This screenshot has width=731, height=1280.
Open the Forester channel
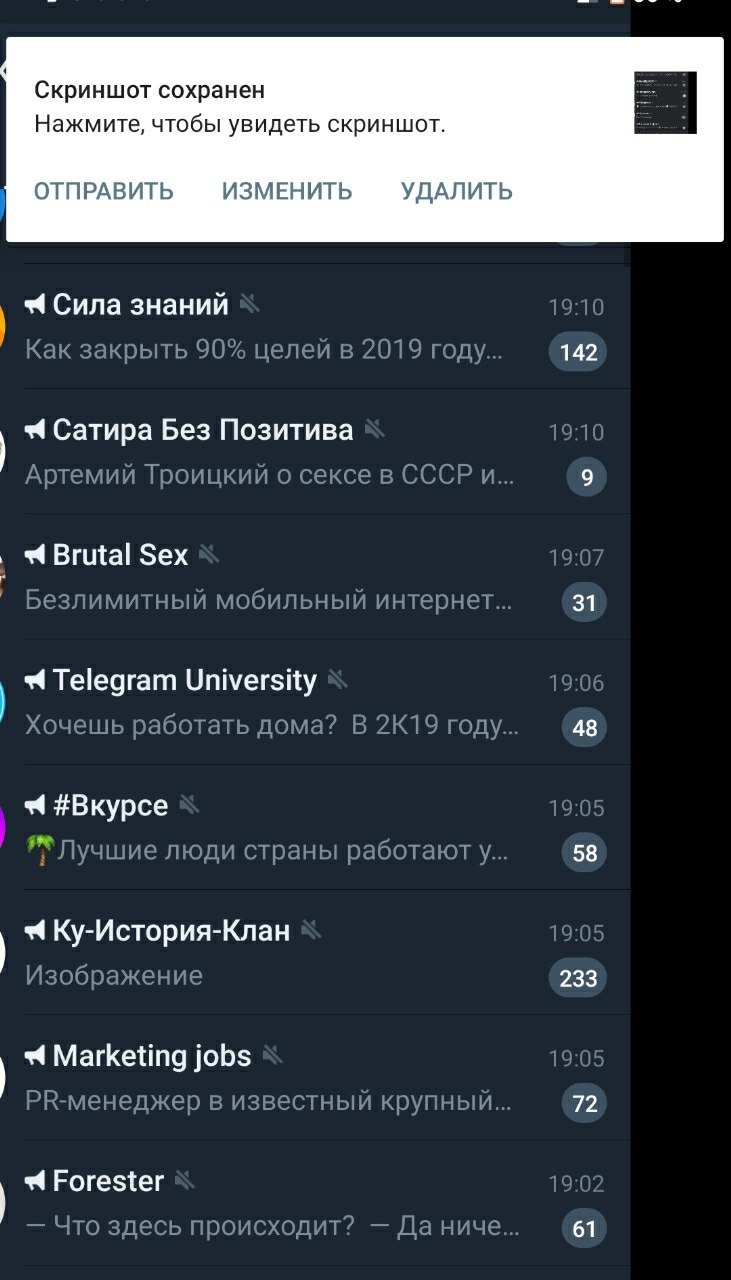click(300, 1203)
